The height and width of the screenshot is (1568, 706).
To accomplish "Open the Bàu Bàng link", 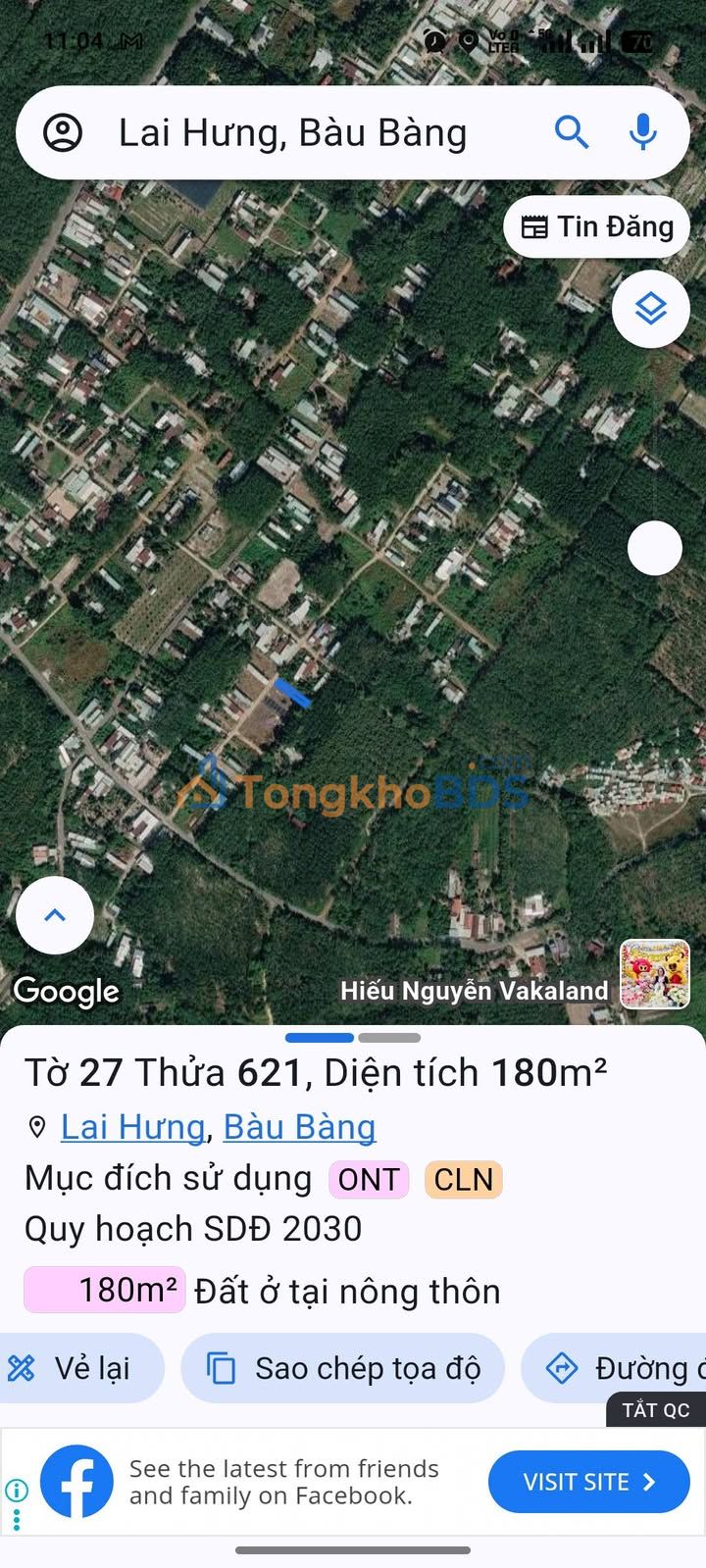I will 299,1127.
